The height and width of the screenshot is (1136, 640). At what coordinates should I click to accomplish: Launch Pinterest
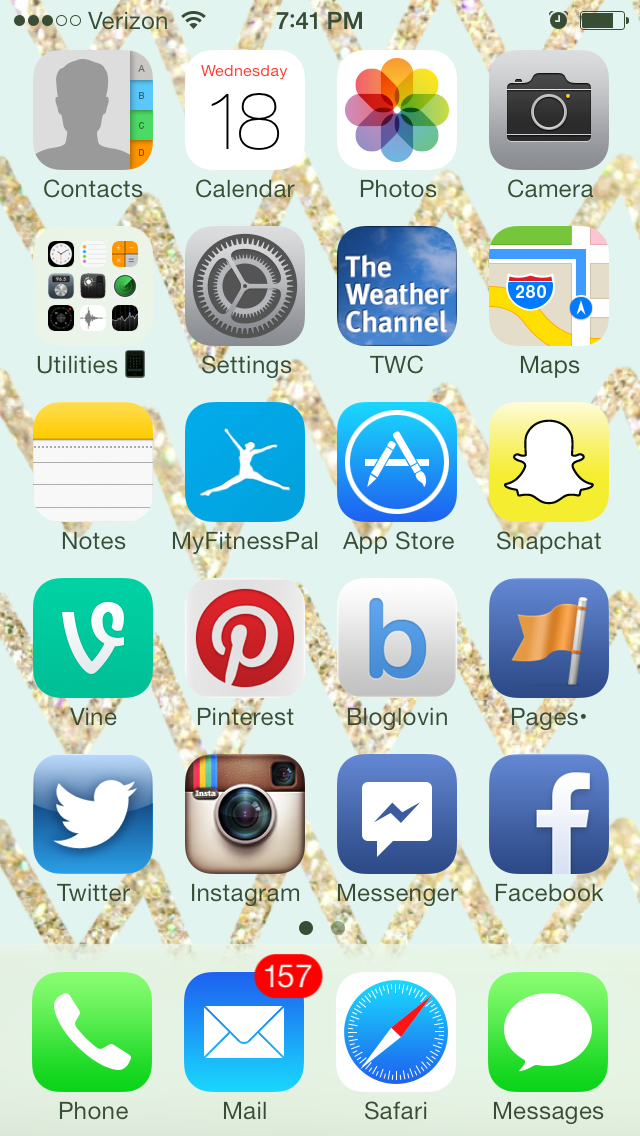click(x=245, y=638)
